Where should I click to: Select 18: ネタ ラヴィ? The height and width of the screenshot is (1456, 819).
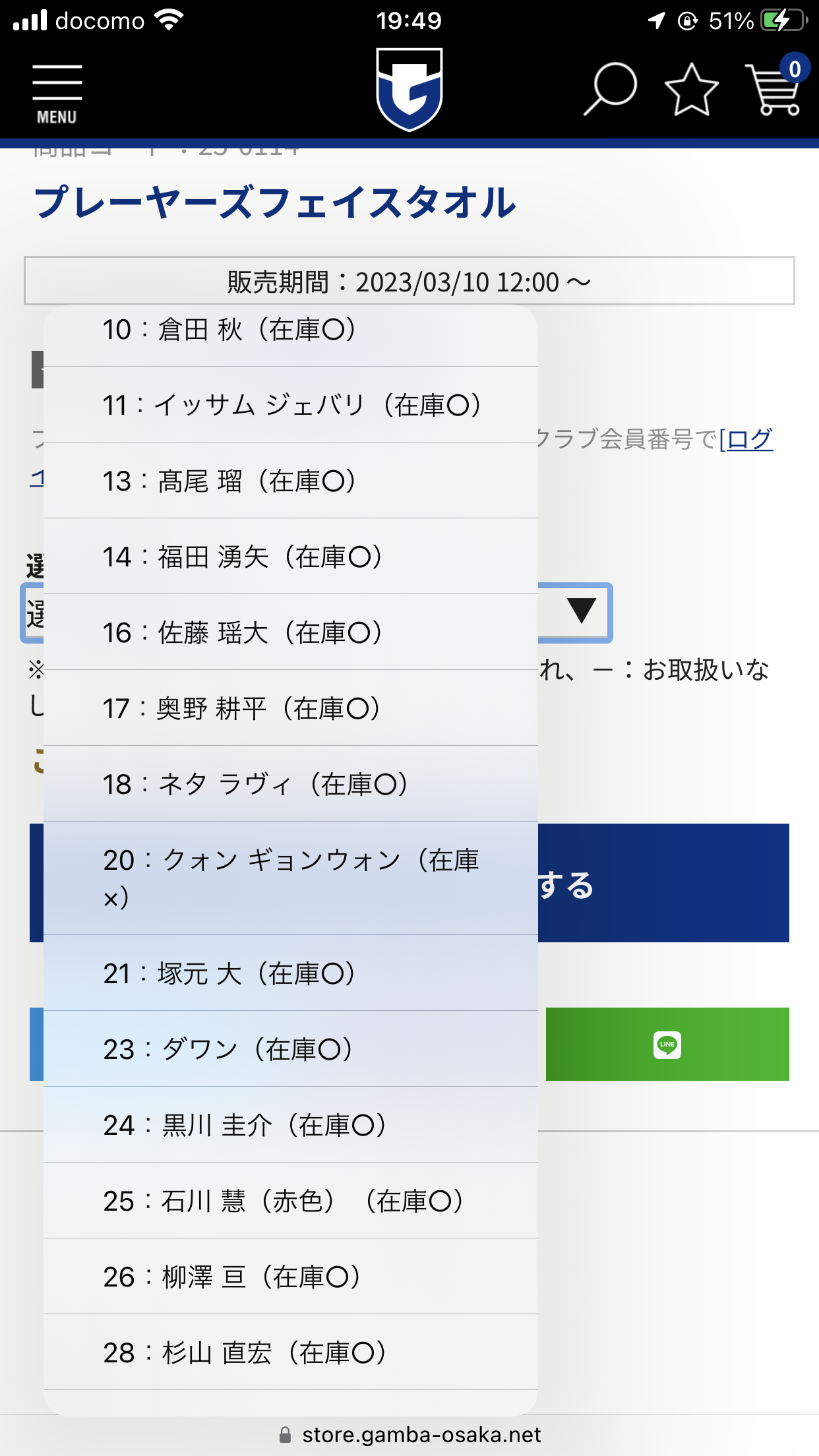click(x=291, y=784)
